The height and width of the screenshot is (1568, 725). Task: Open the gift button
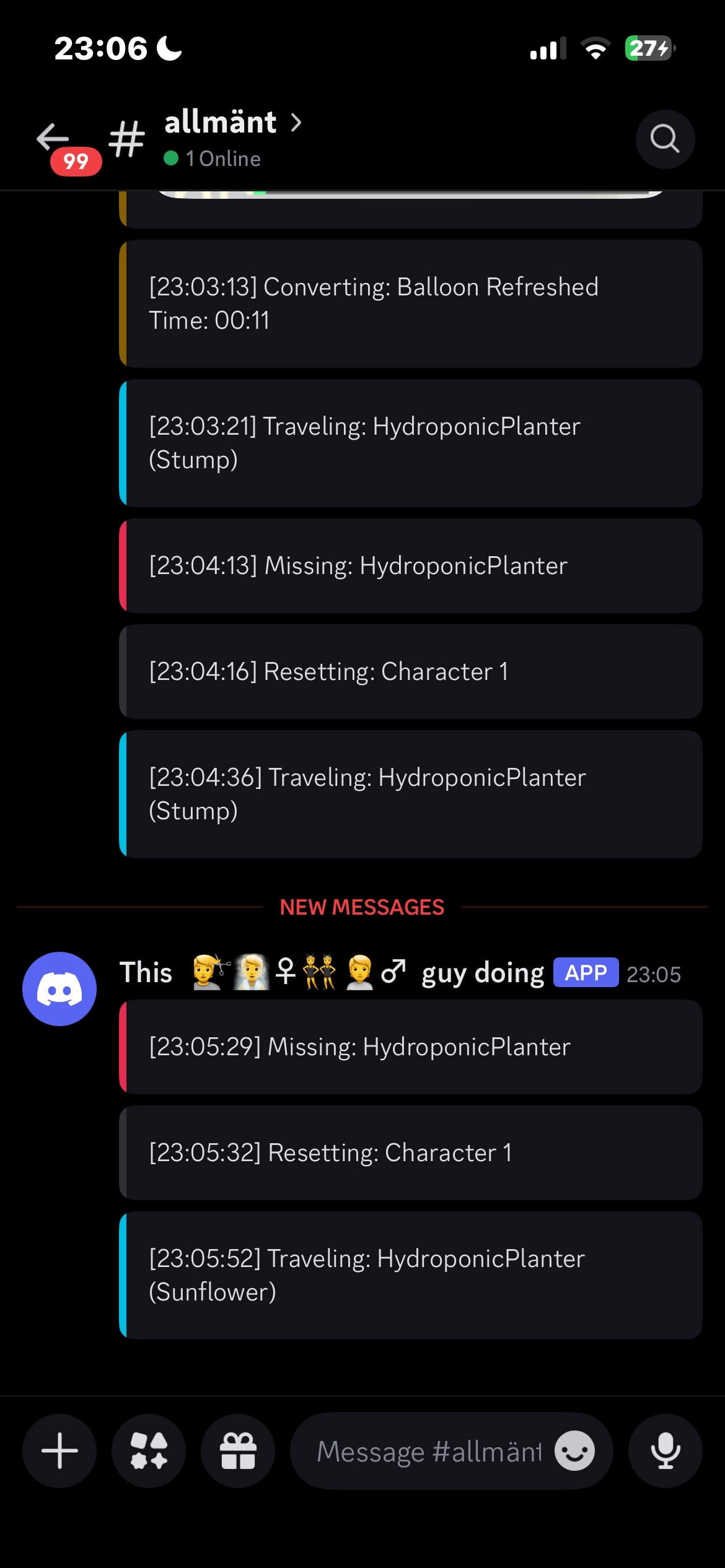coord(238,1450)
